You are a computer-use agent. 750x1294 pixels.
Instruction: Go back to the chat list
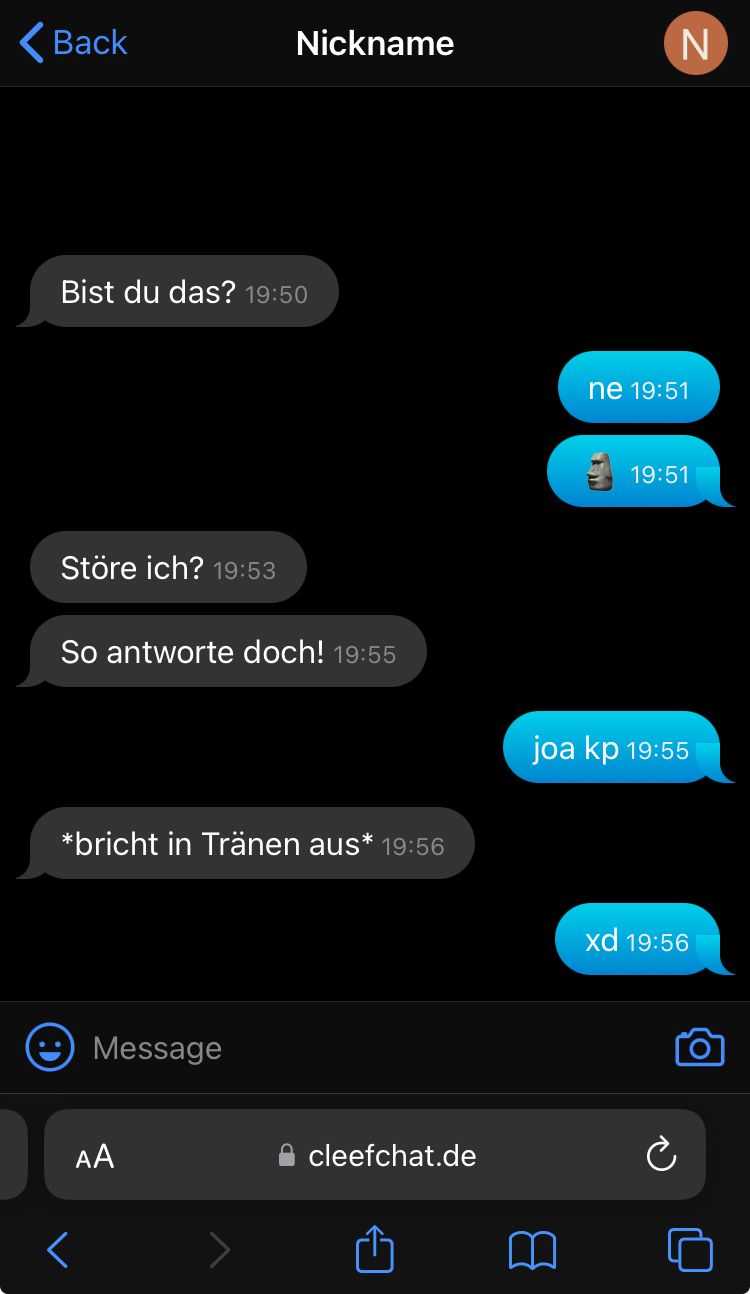pos(74,43)
